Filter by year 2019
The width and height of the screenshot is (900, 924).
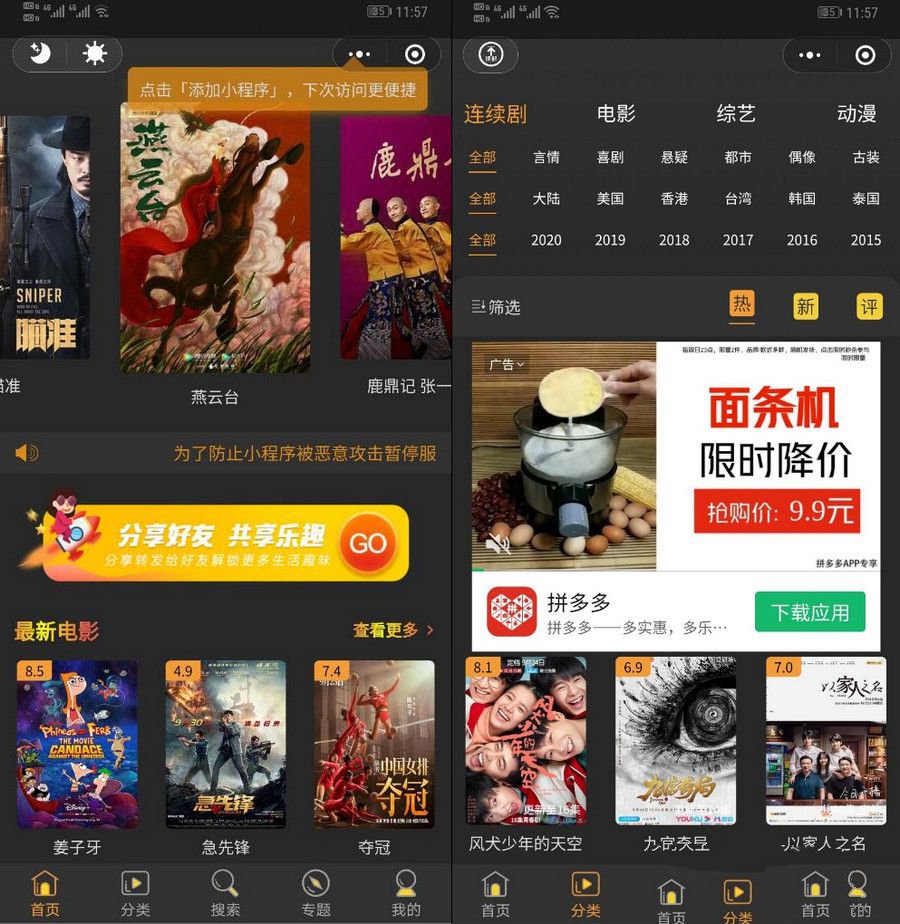(610, 240)
